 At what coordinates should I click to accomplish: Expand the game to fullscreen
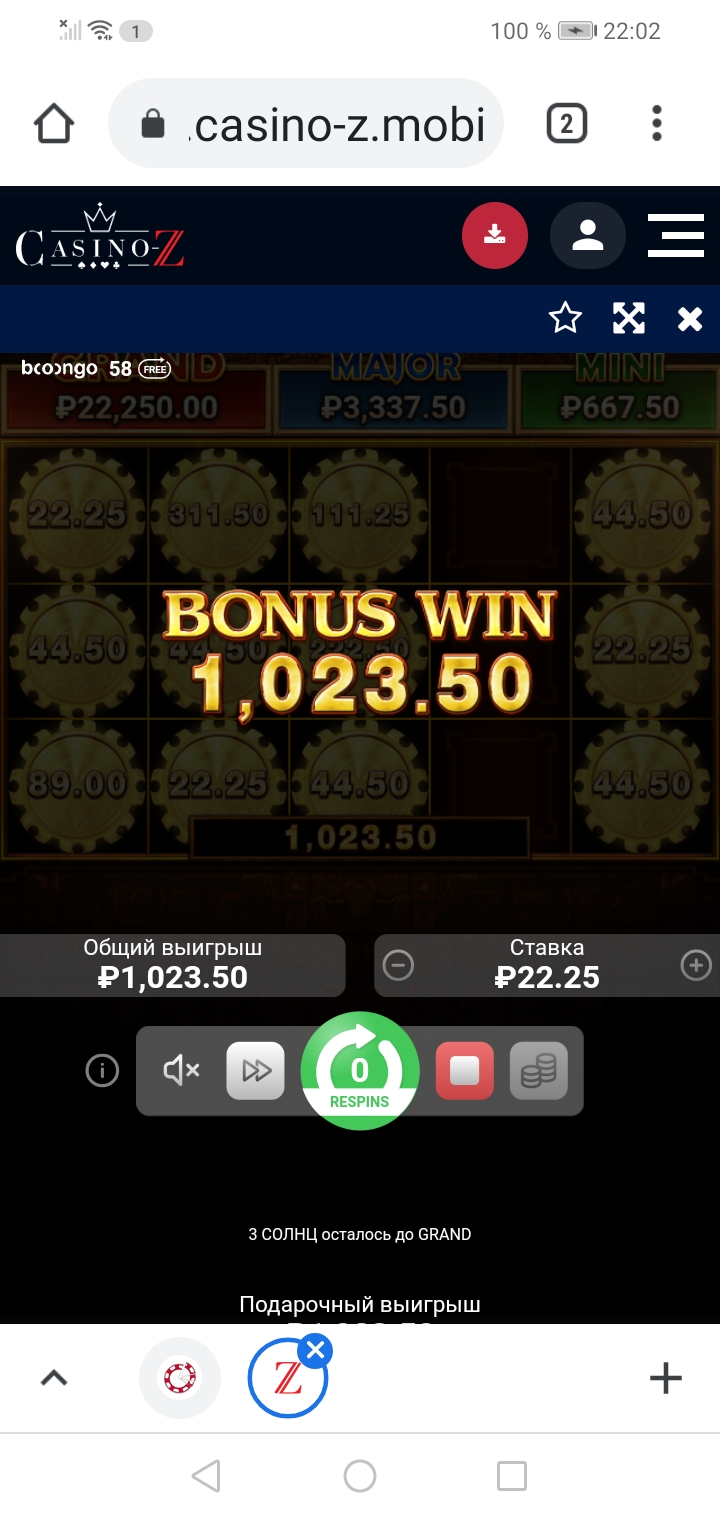628,319
